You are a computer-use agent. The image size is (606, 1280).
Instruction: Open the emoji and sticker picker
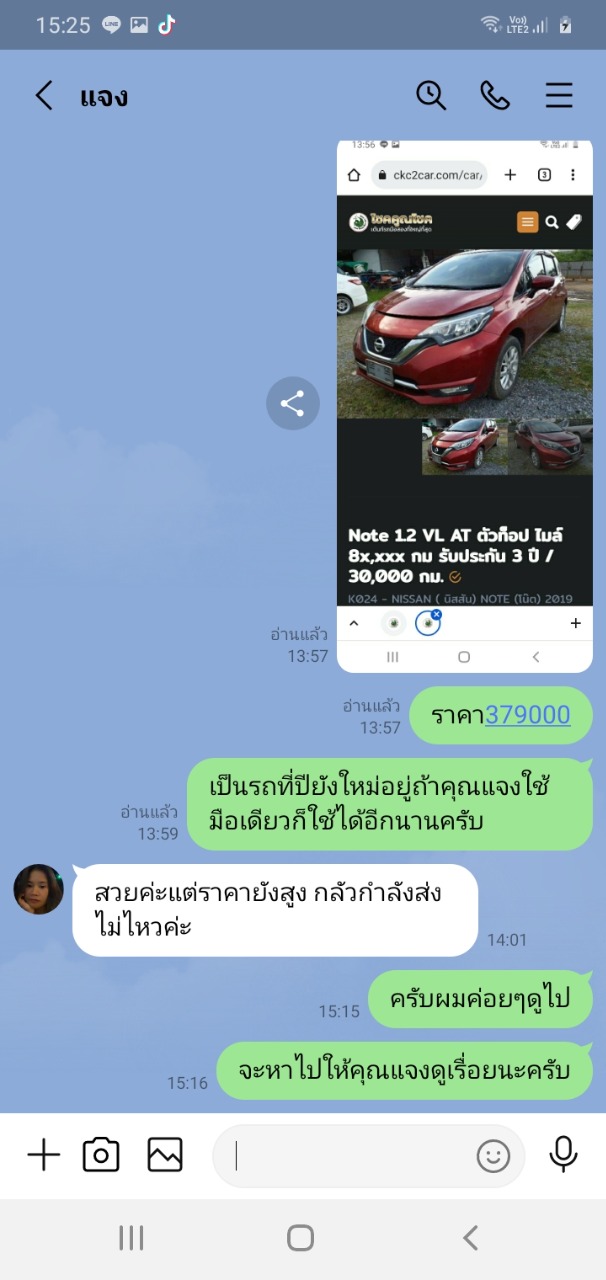tap(493, 1156)
